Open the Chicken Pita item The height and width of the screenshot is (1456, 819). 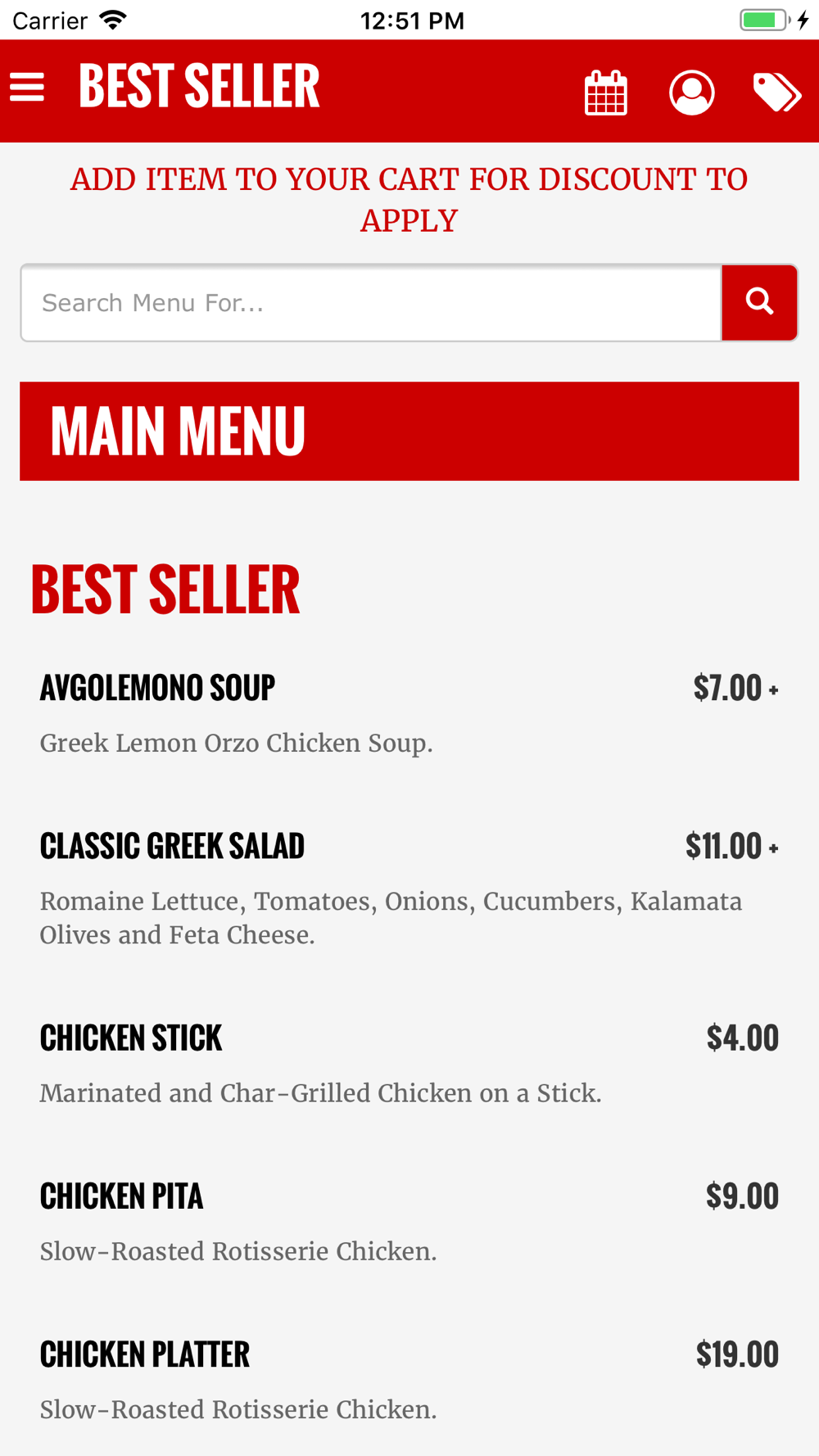point(409,1223)
